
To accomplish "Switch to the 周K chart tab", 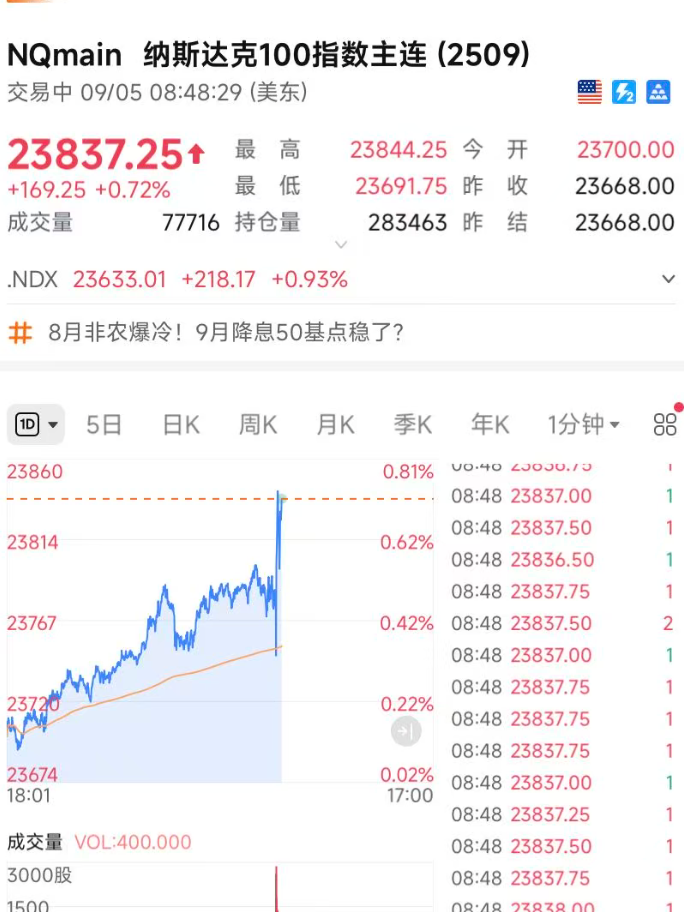I will pos(257,425).
